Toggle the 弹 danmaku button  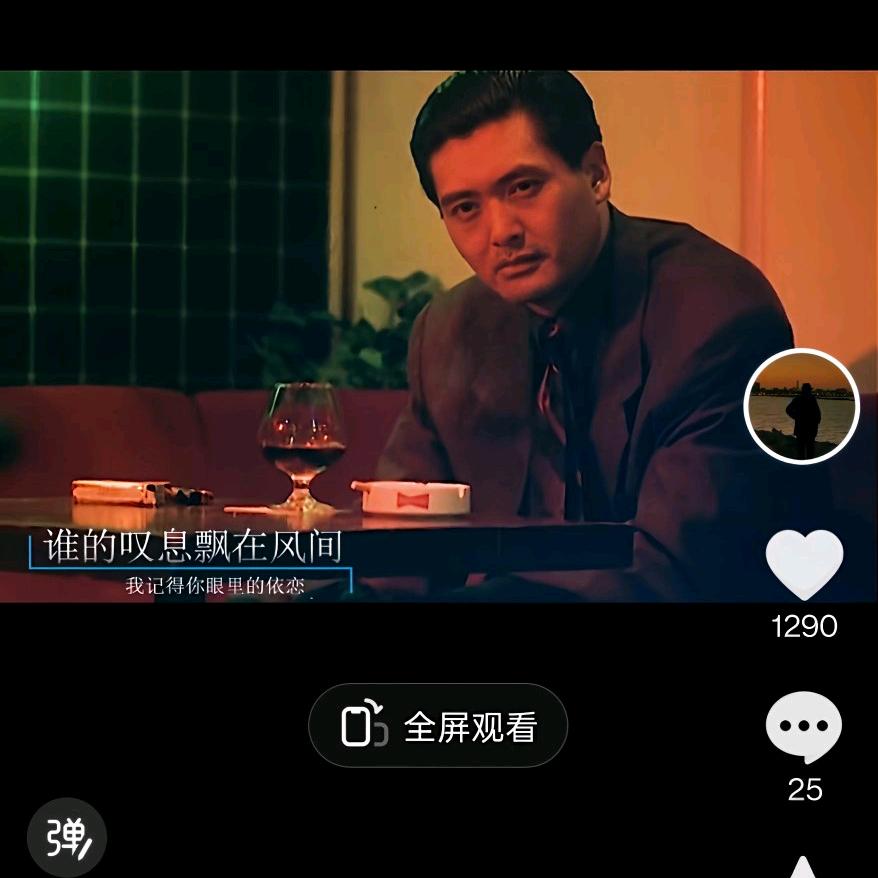(x=66, y=838)
